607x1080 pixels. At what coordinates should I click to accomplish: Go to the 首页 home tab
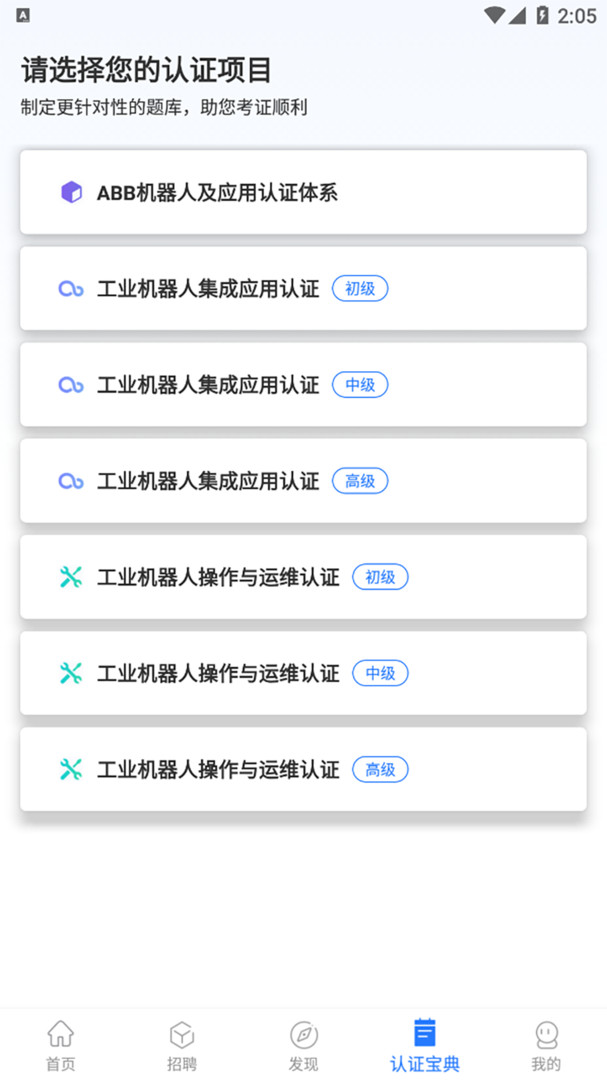61,1045
